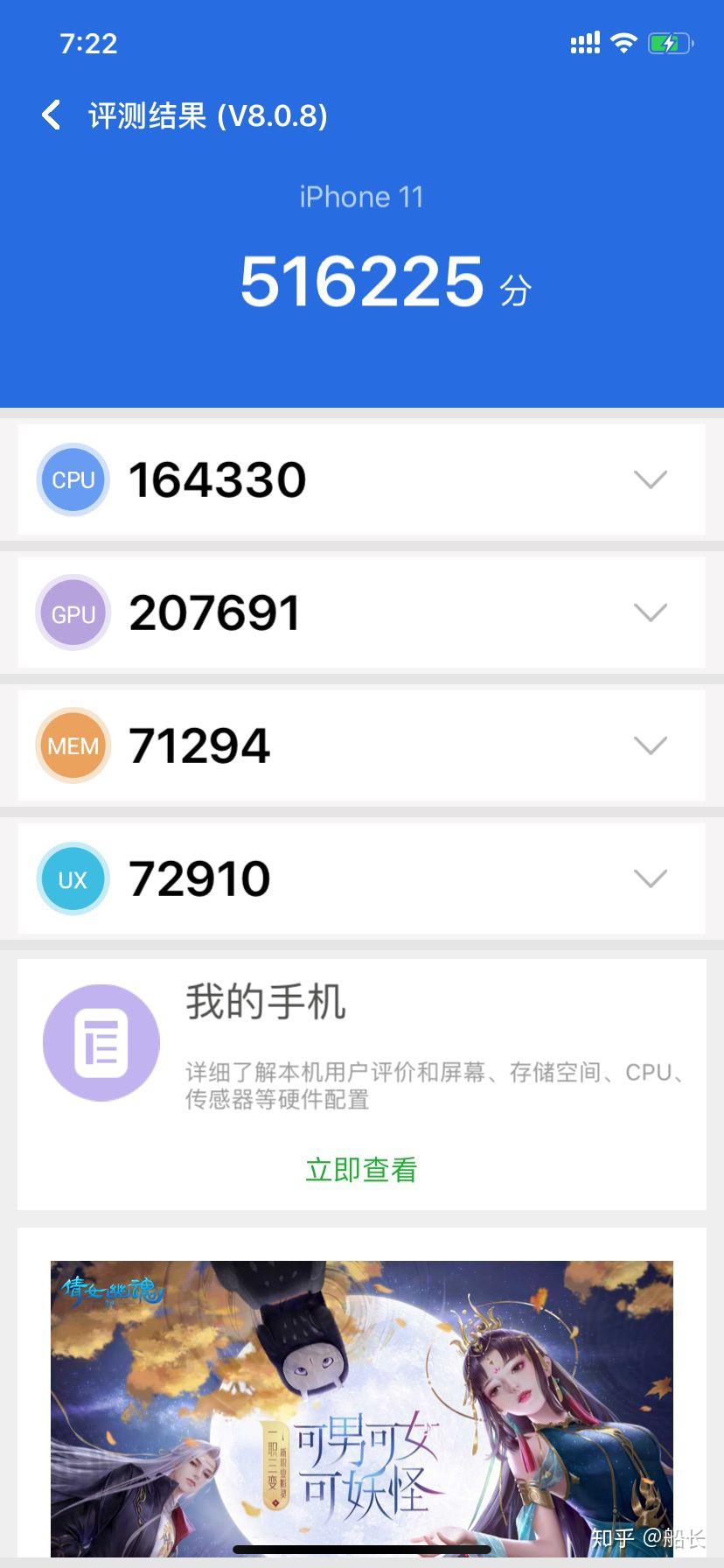
Task: Expand the MEM score details
Action: coord(650,745)
